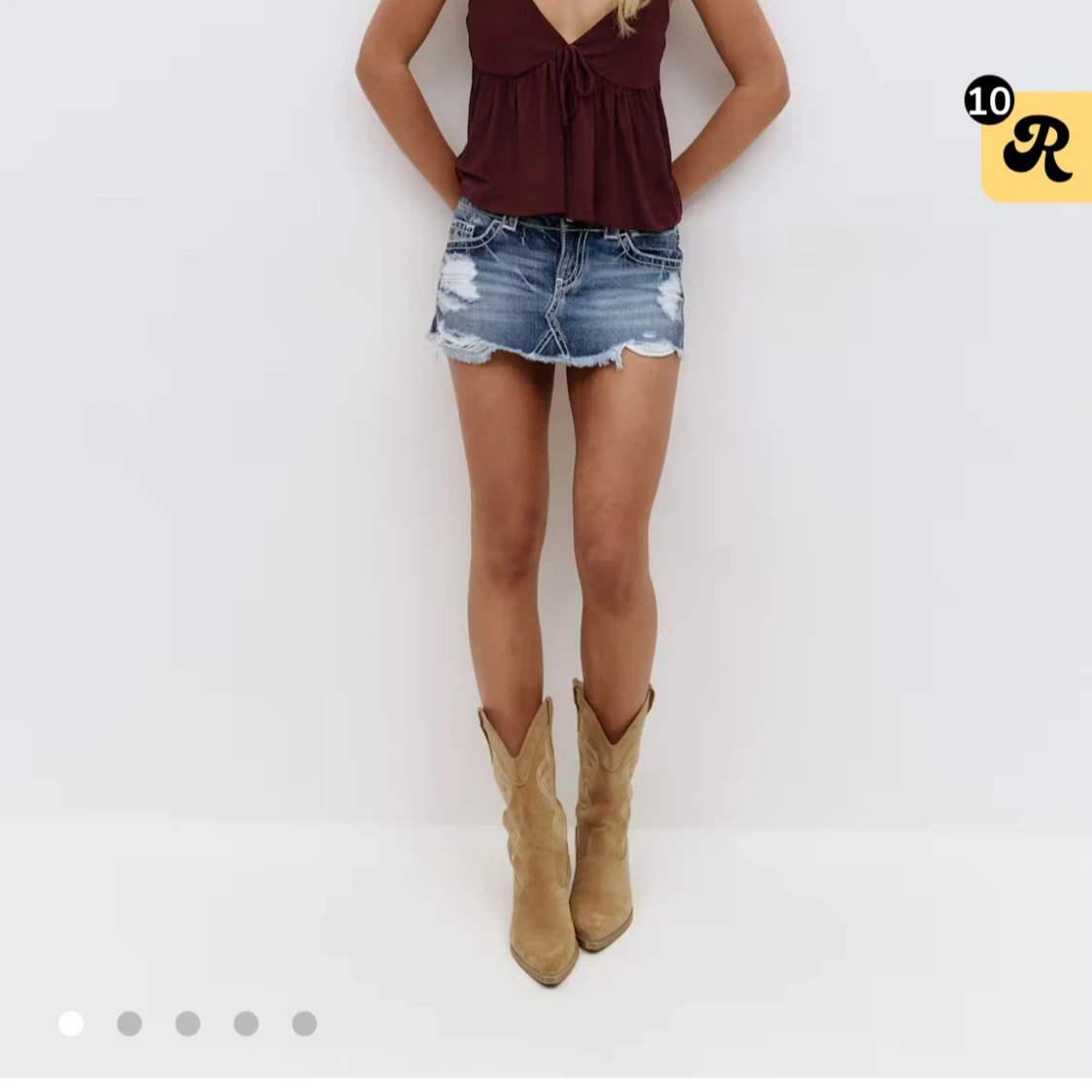Show the fifth and last image dot
Viewport: 1092px width, 1092px height.
point(304,1023)
